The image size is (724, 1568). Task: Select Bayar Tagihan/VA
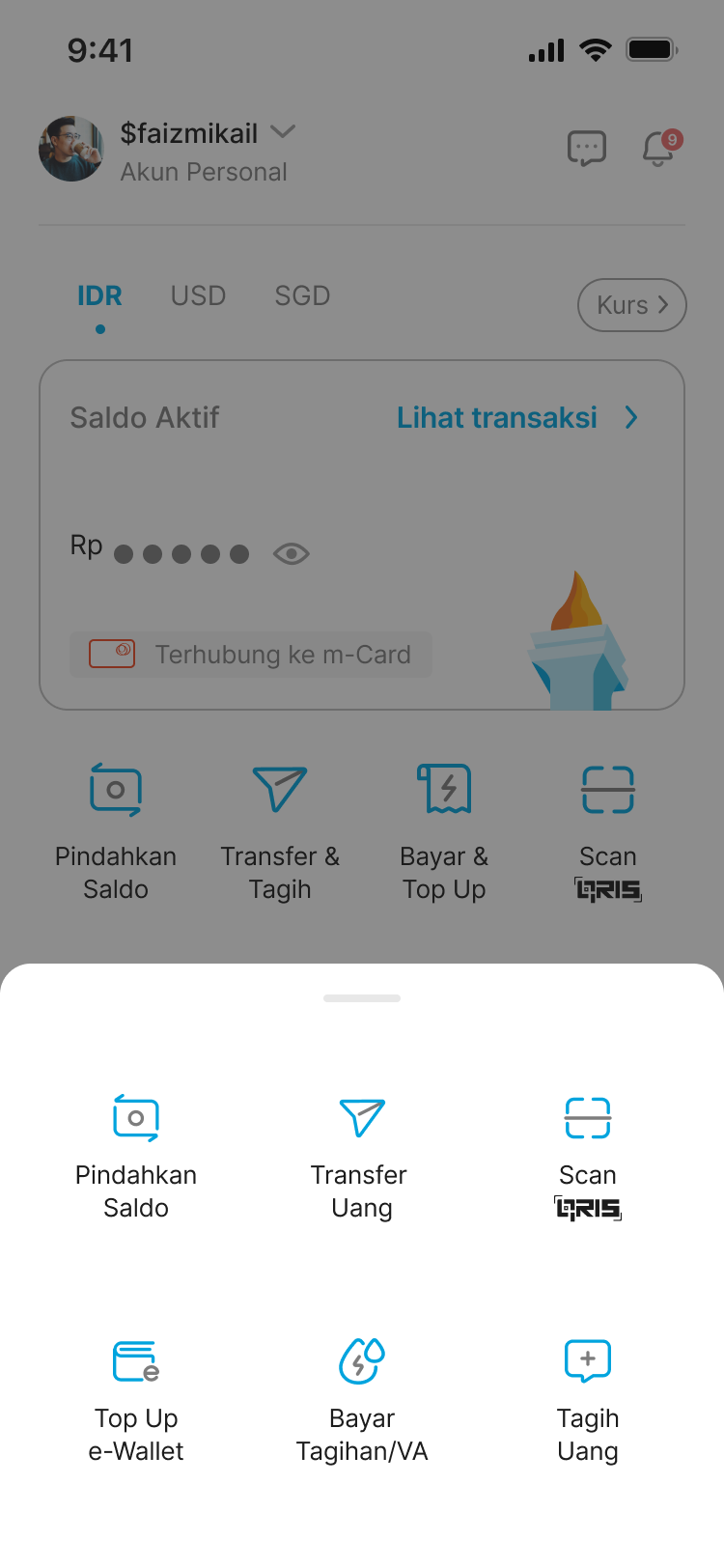click(x=361, y=1399)
